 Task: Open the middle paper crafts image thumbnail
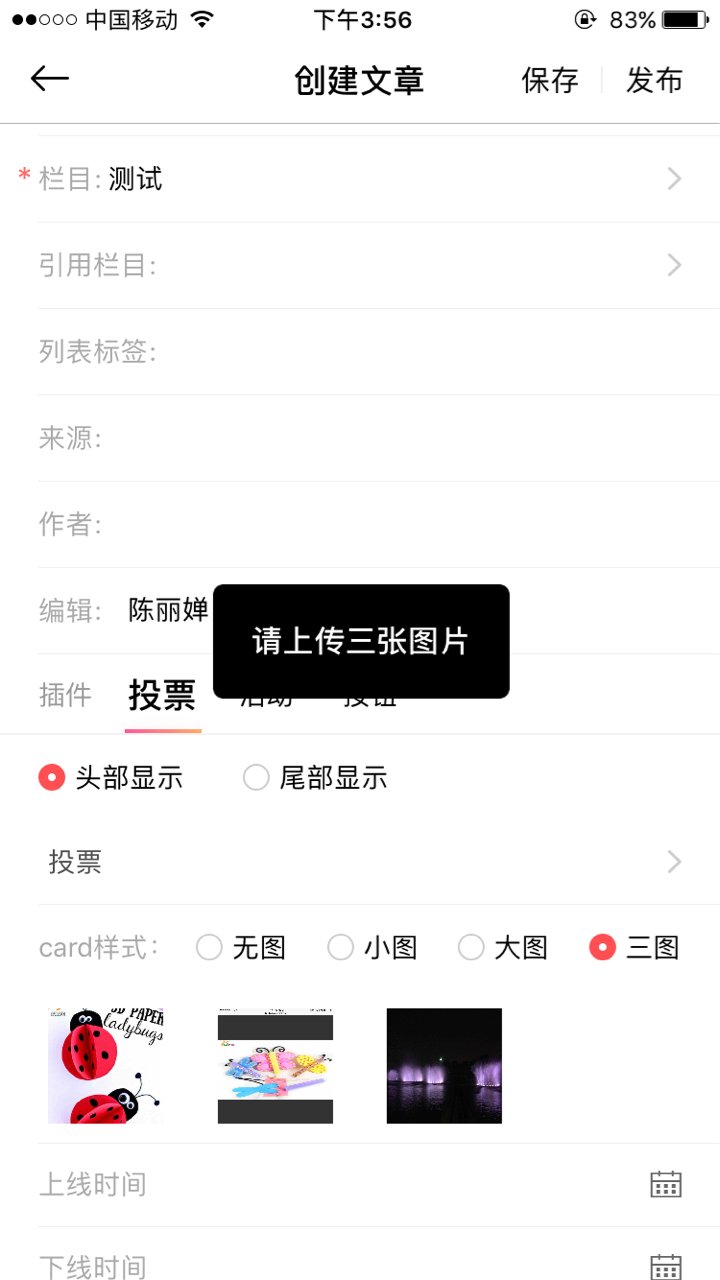275,1065
